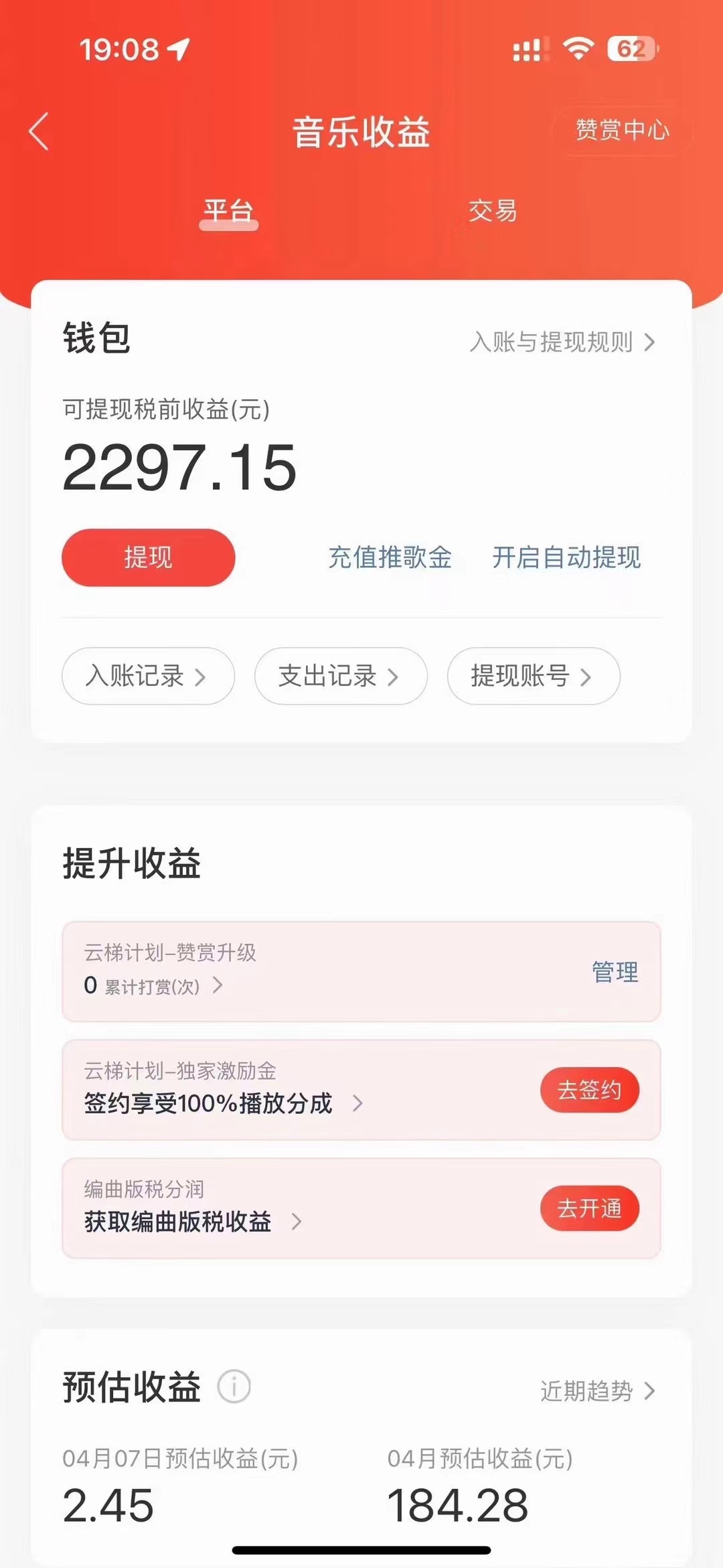The height and width of the screenshot is (1568, 723).
Task: Tap the red 提现 withdraw button
Action: [148, 557]
